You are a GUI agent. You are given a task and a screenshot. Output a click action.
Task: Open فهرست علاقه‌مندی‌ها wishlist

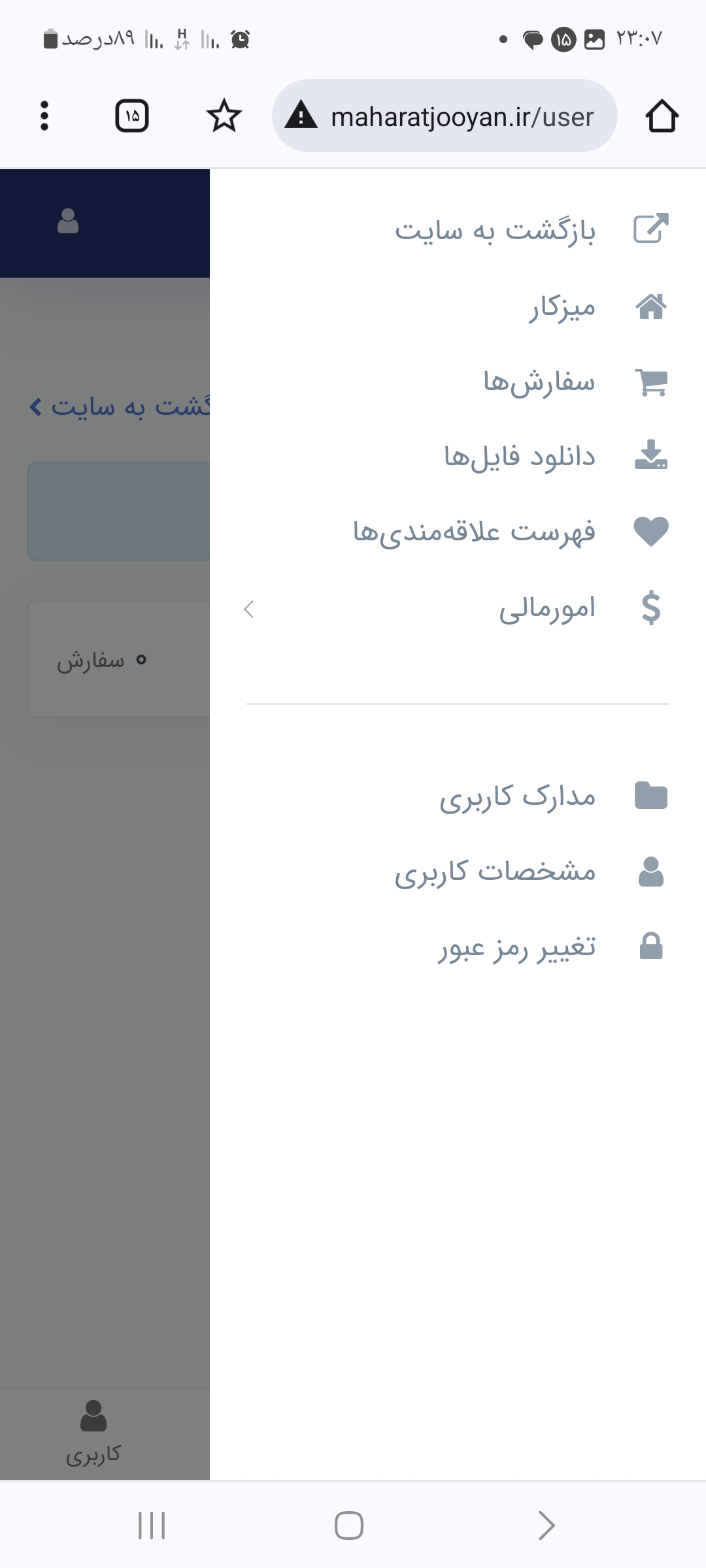pyautogui.click(x=458, y=531)
